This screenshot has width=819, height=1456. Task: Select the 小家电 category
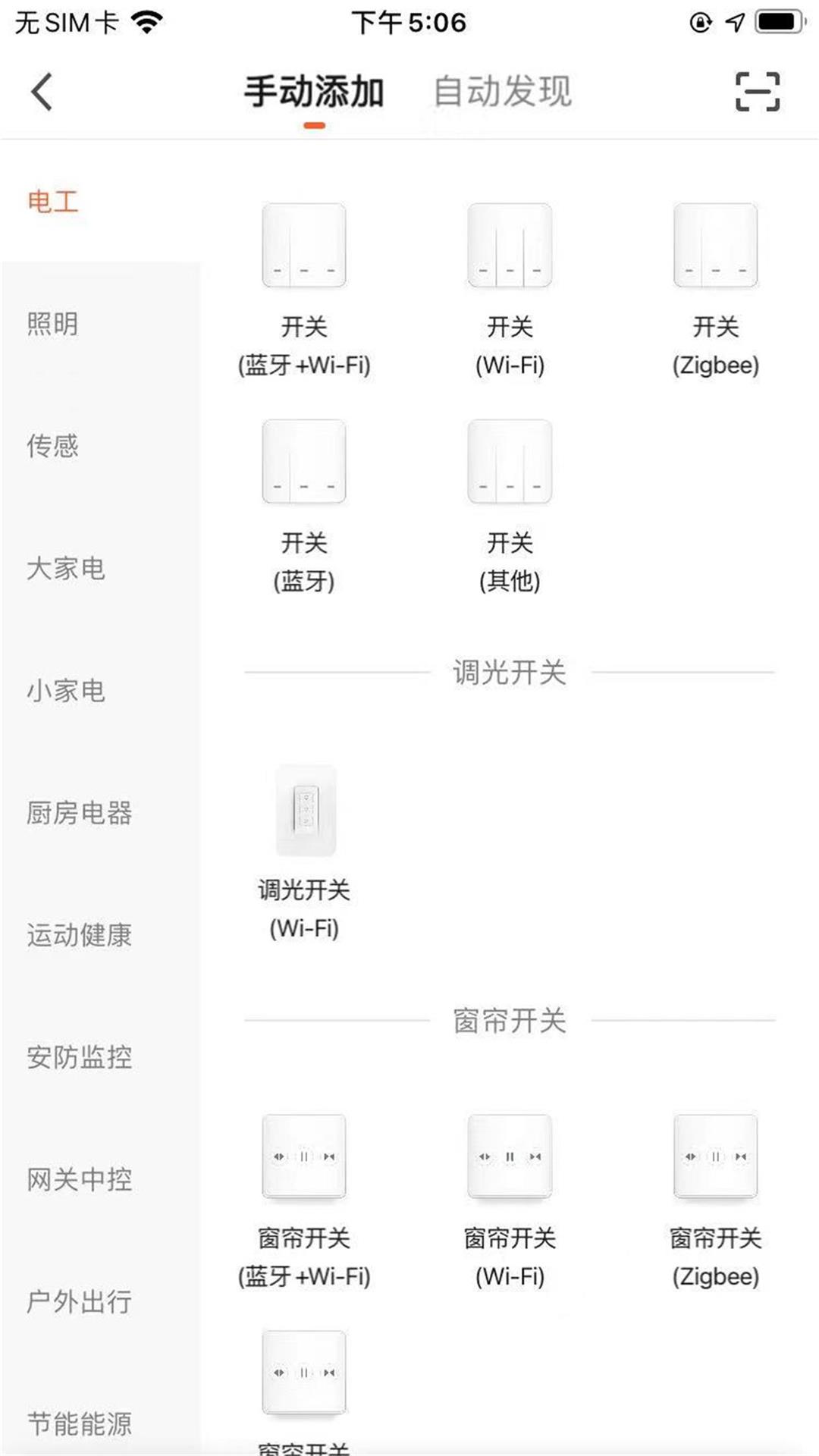click(x=66, y=690)
